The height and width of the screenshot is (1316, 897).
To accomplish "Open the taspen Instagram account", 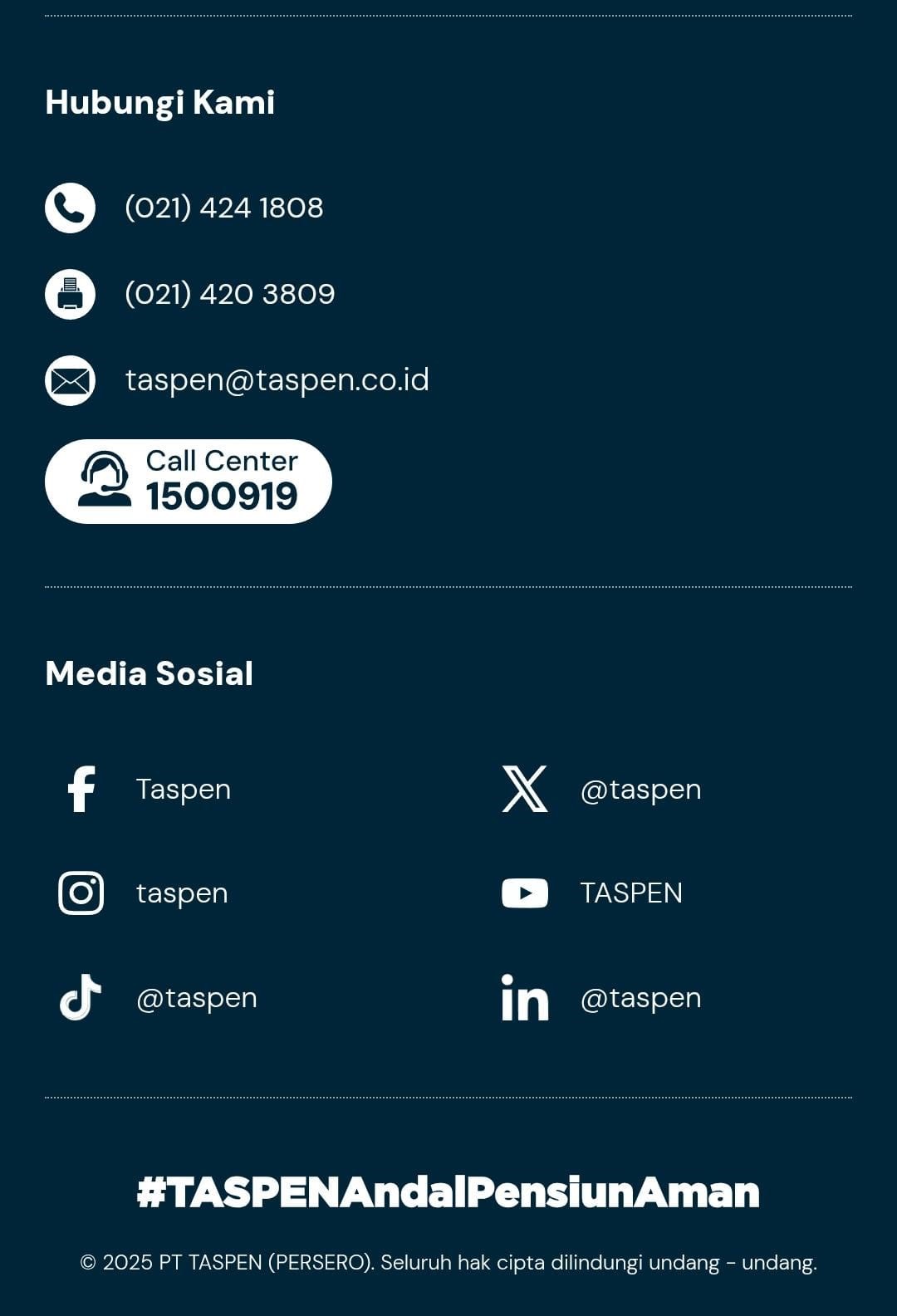I will (181, 893).
